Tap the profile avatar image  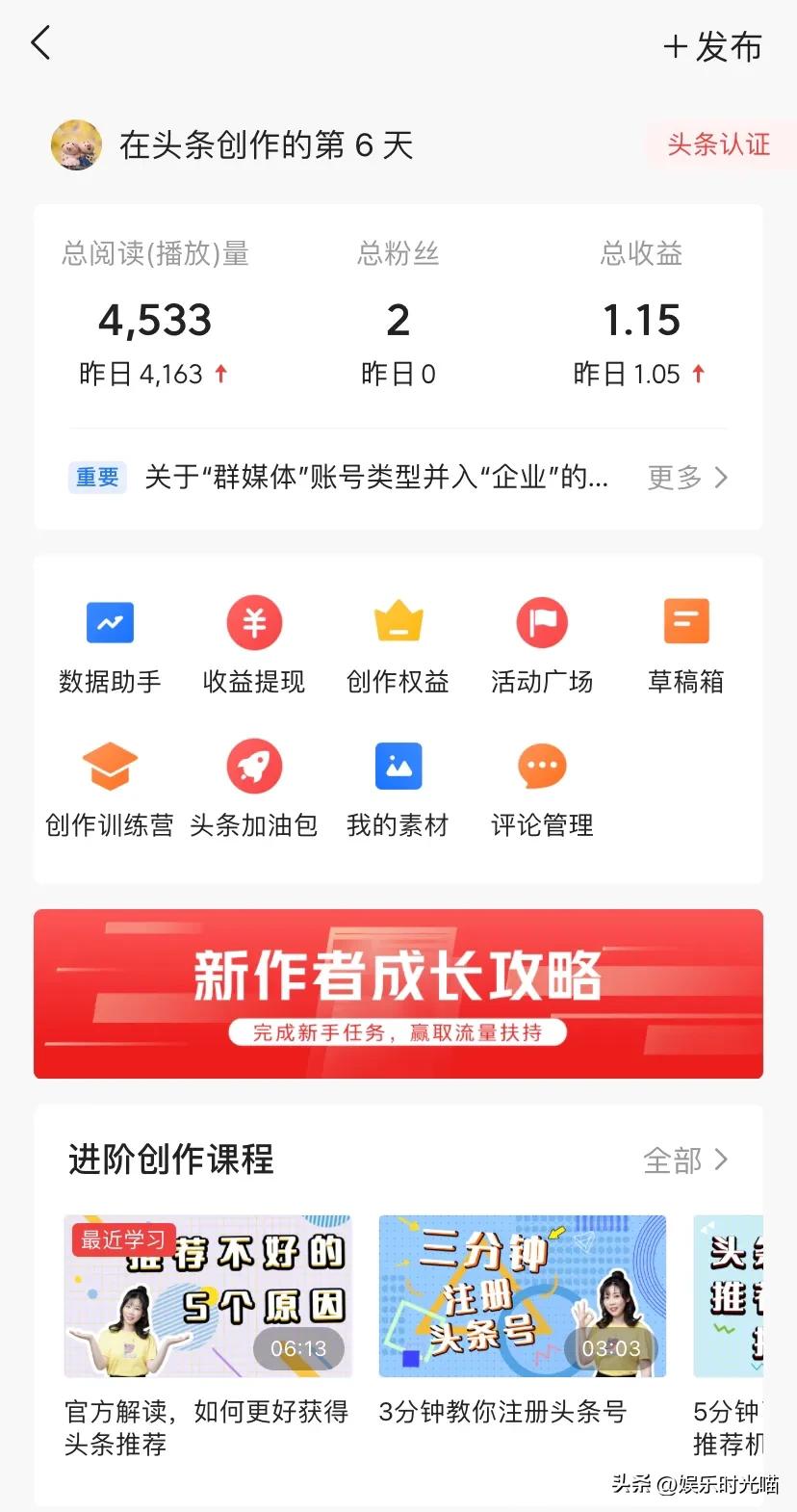tap(76, 144)
